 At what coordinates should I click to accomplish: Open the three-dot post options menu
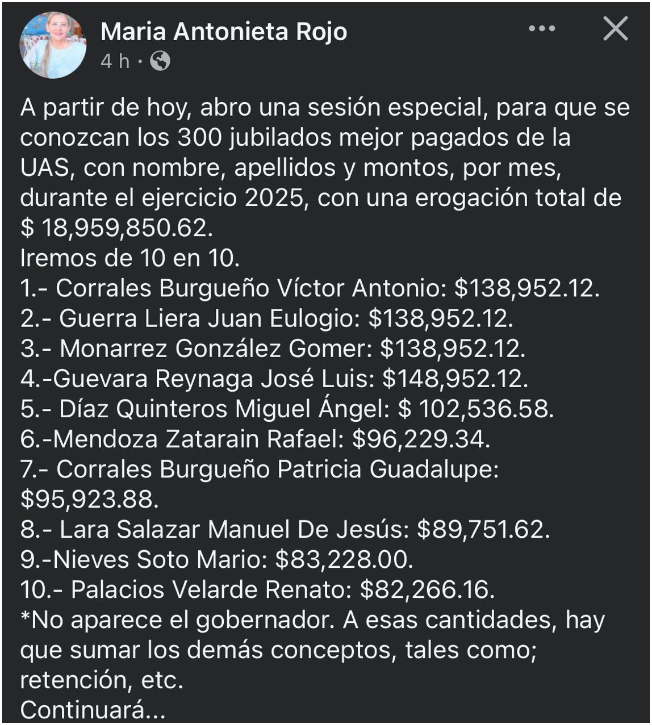[x=542, y=29]
